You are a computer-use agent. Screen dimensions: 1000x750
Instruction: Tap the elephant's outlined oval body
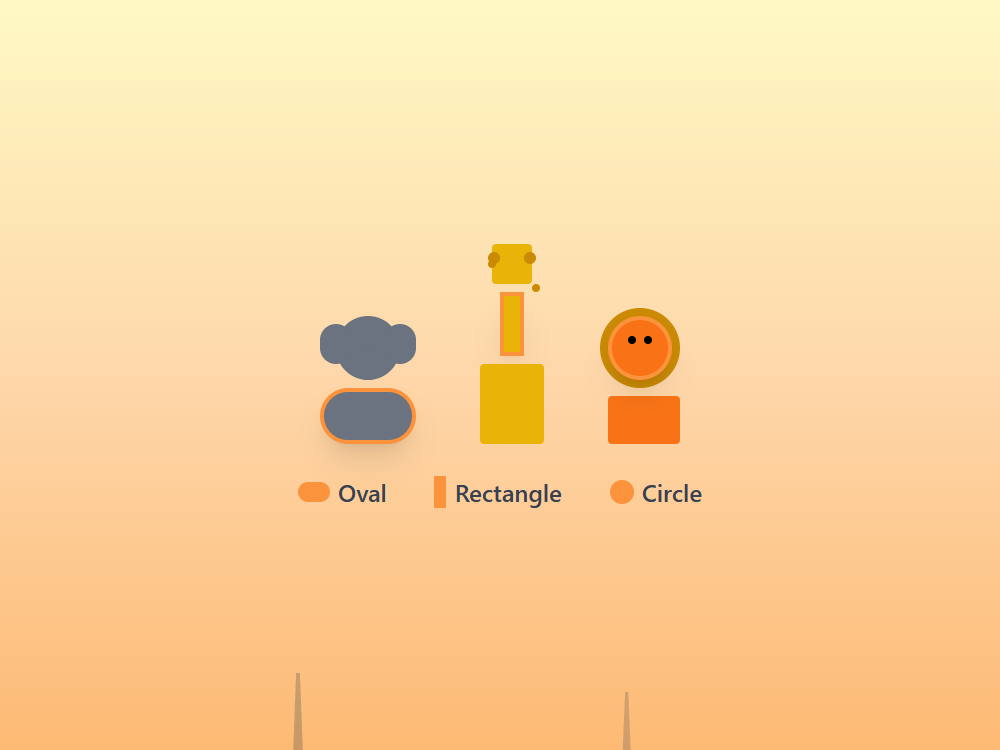(x=368, y=416)
